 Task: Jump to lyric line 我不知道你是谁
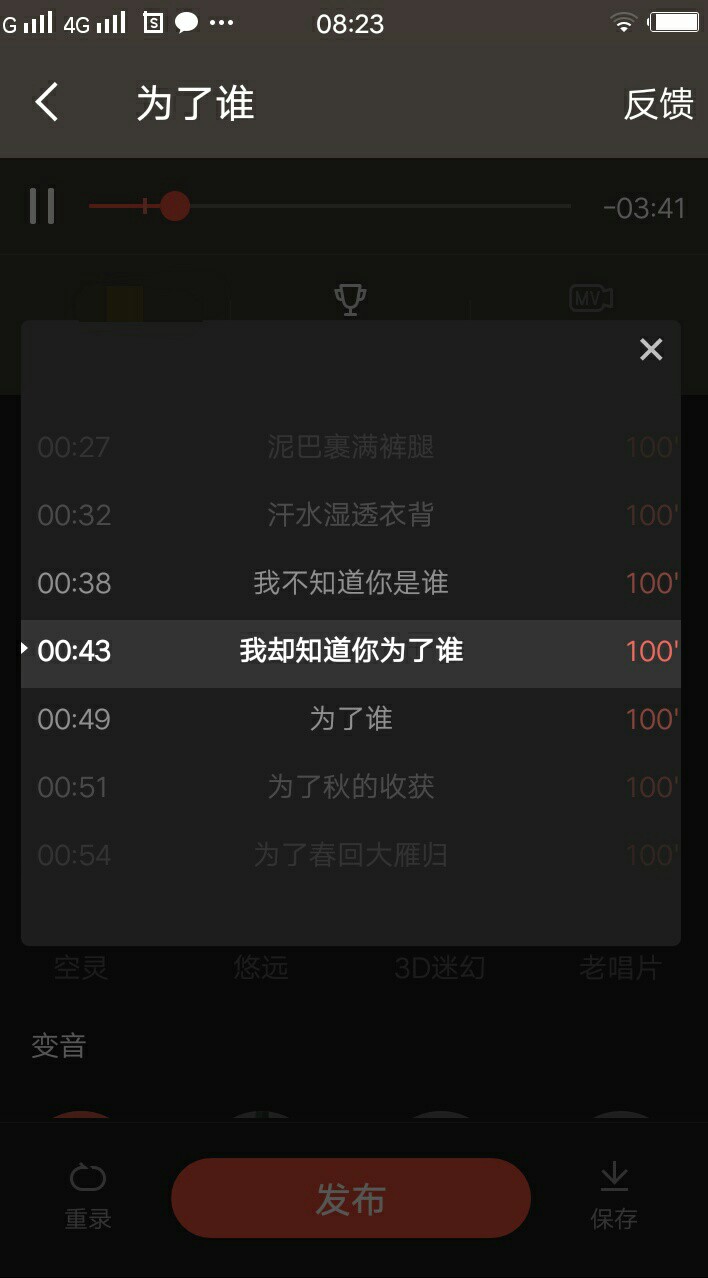click(x=351, y=583)
